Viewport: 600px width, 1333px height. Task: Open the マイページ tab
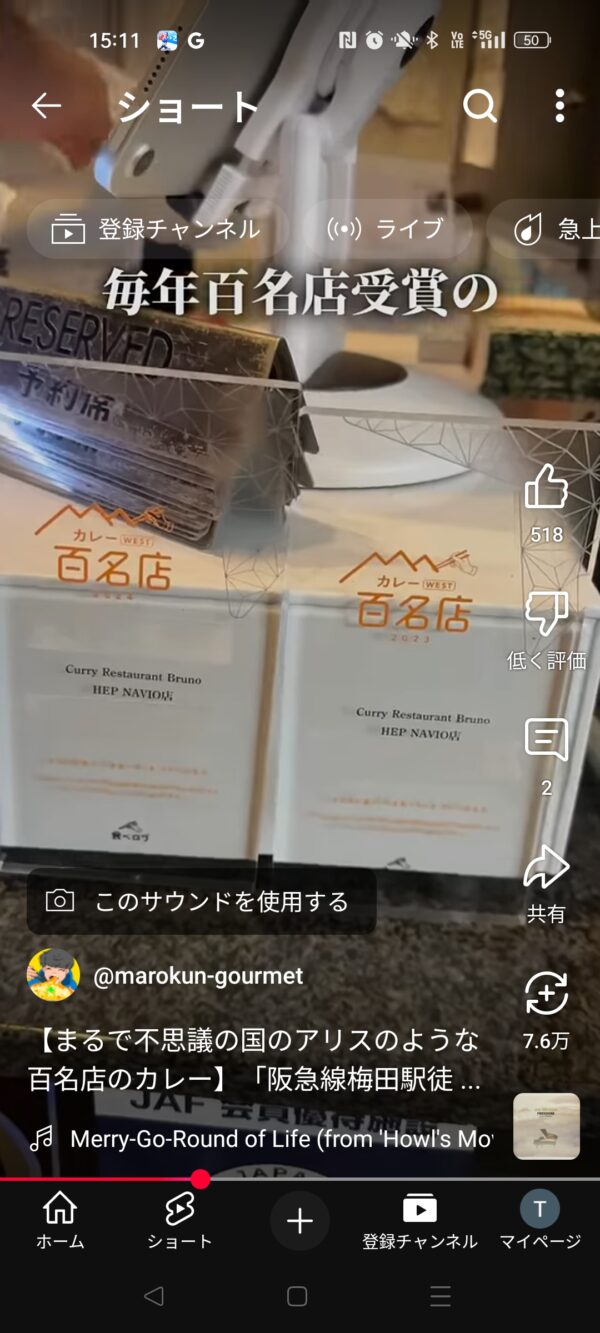540,1221
